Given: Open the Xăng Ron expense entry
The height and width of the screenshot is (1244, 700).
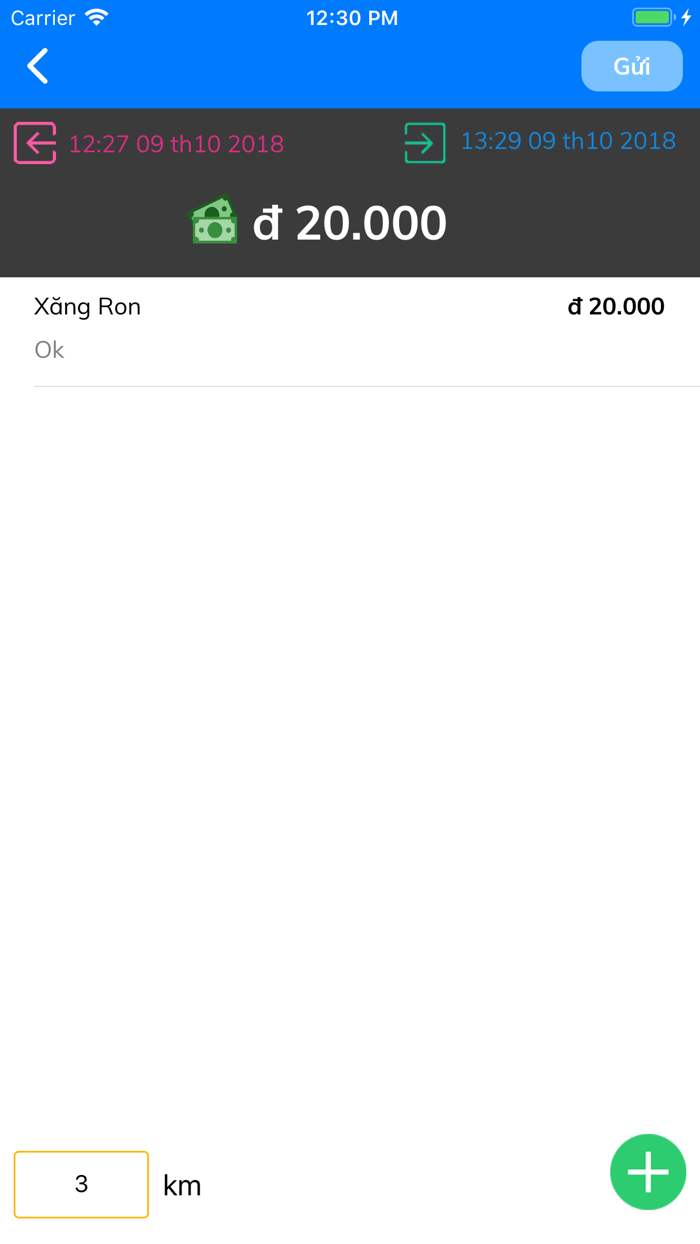Looking at the screenshot, I should point(349,328).
